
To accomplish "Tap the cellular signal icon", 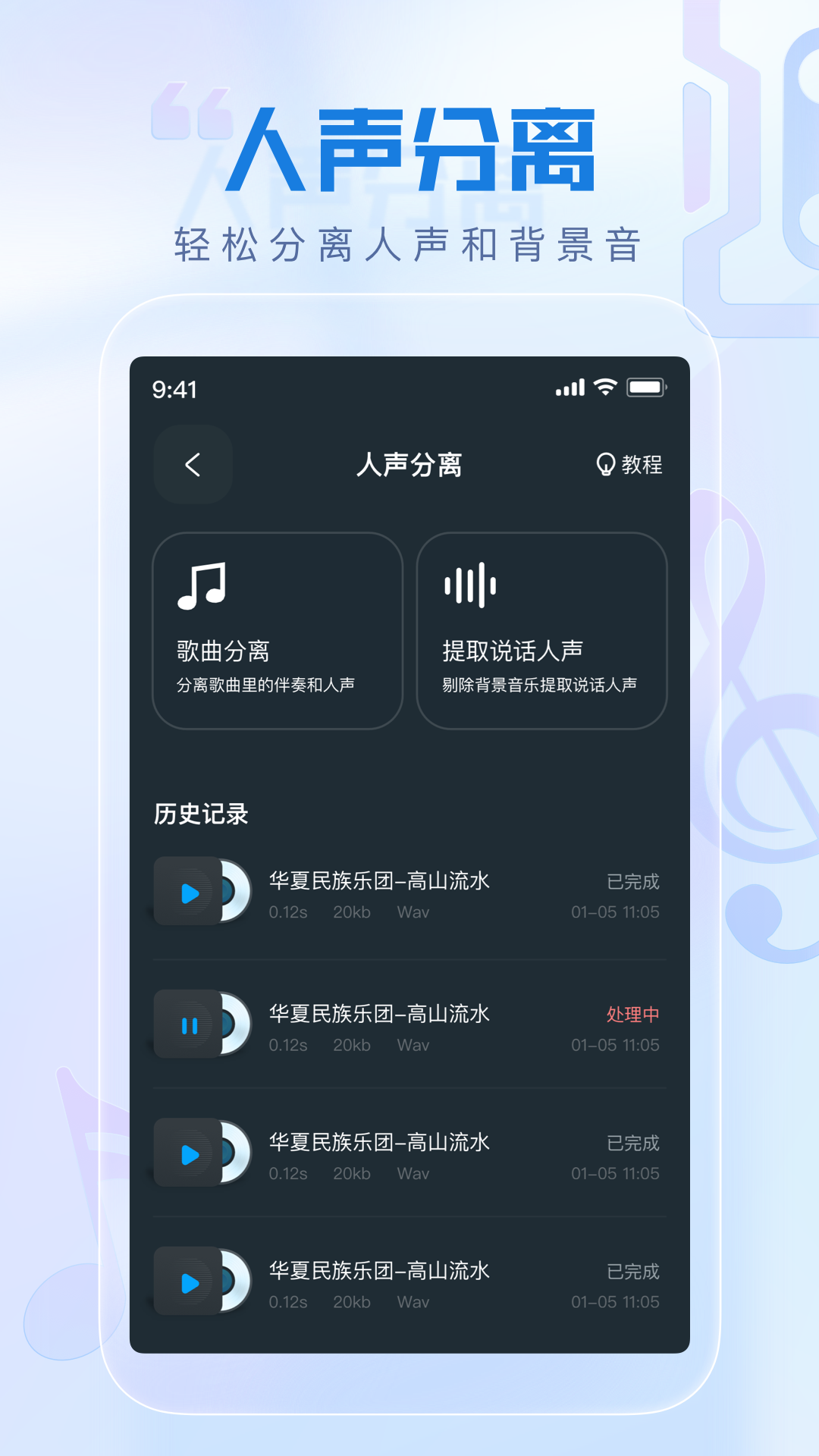I will [570, 388].
